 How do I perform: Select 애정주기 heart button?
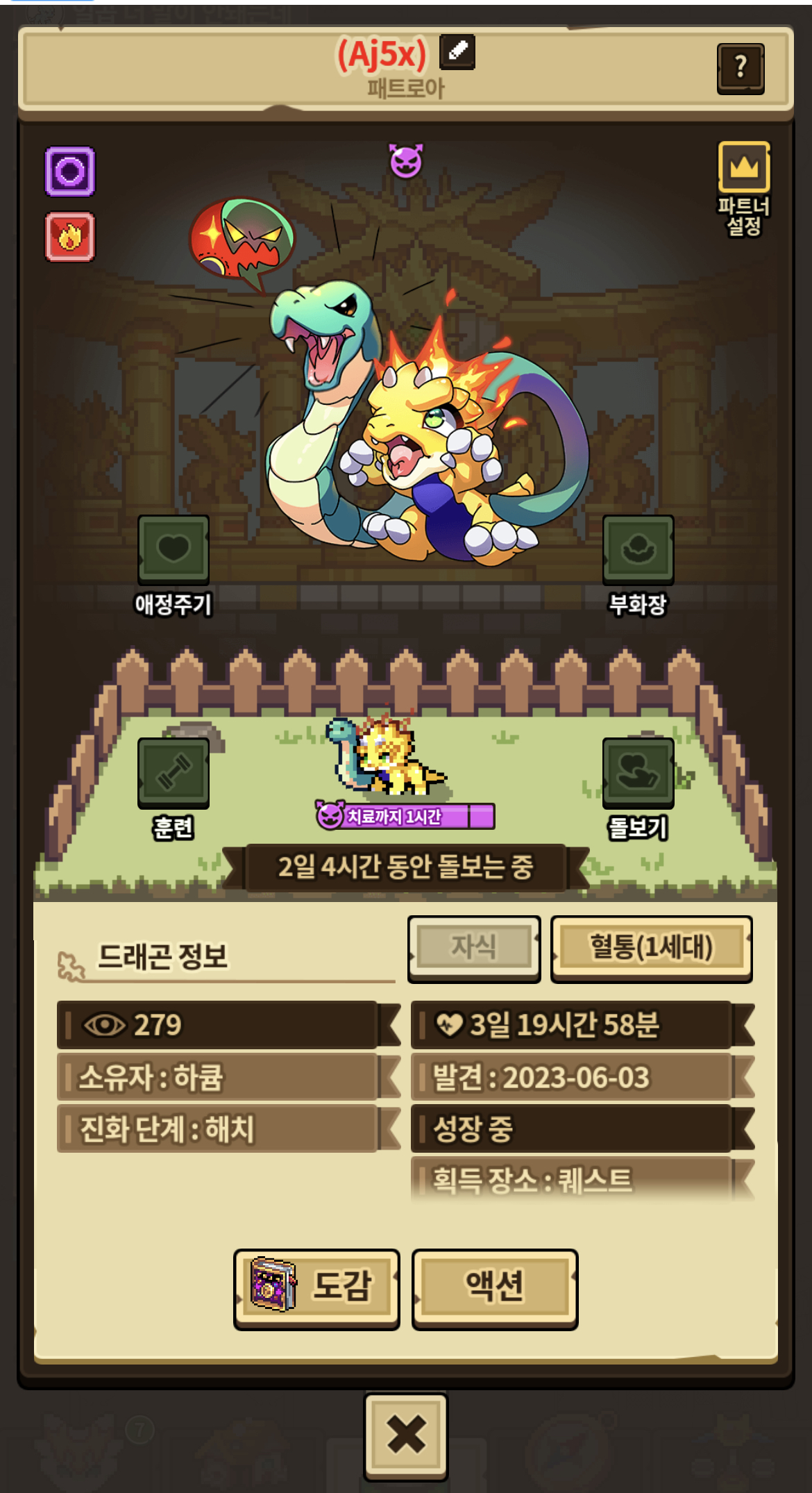click(x=174, y=550)
